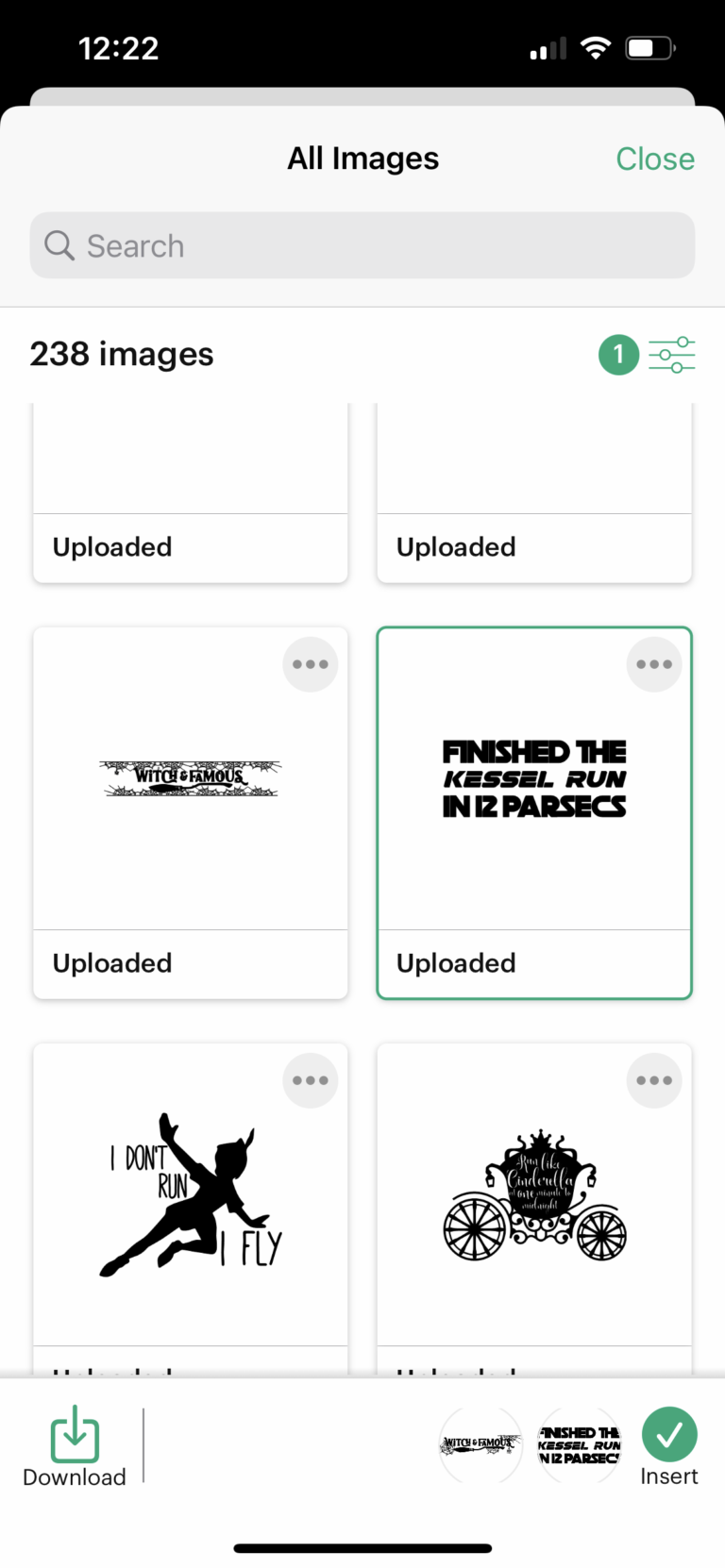Insert the selected images
This screenshot has width=725, height=1568.
(x=669, y=1446)
